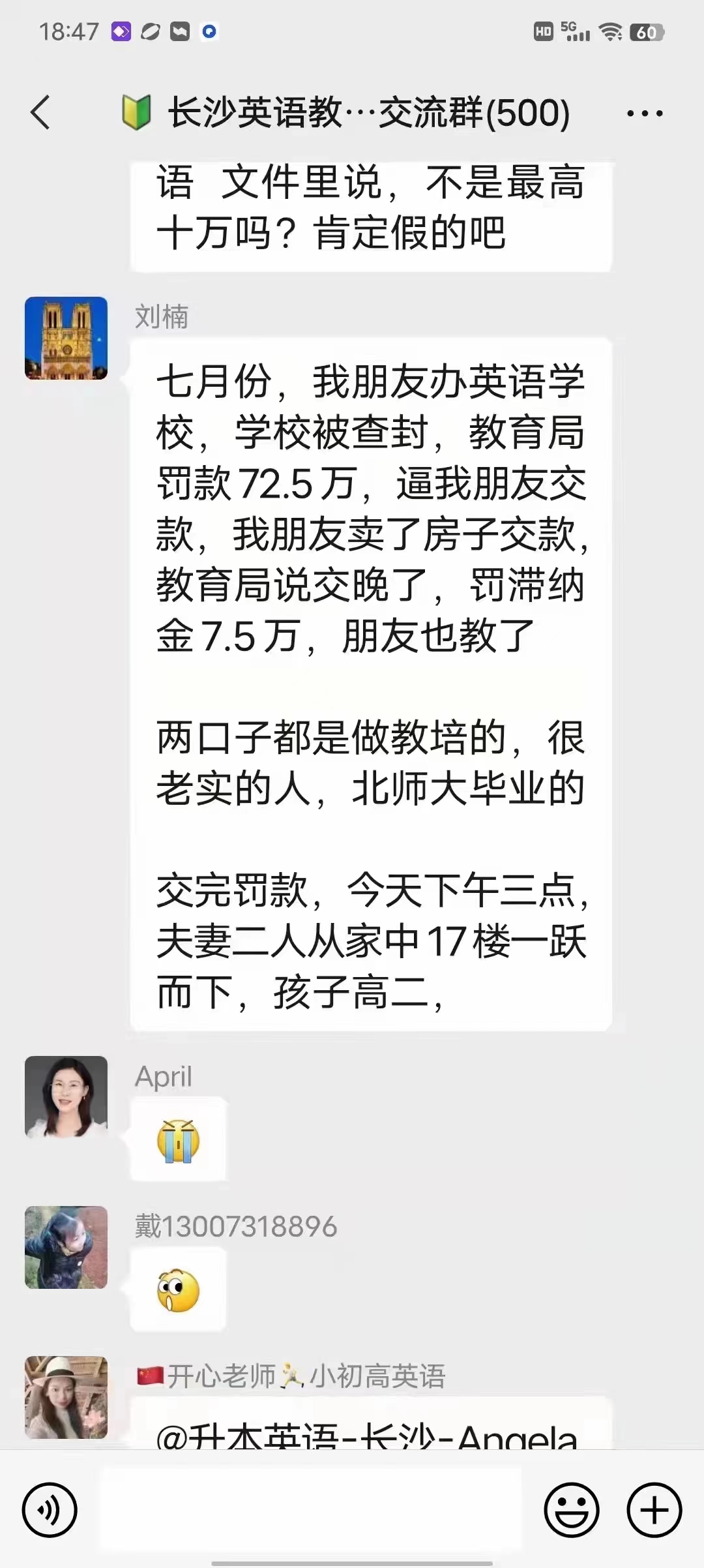Open 开心老师's profile avatar
The width and height of the screenshot is (704, 1568).
coord(66,1397)
